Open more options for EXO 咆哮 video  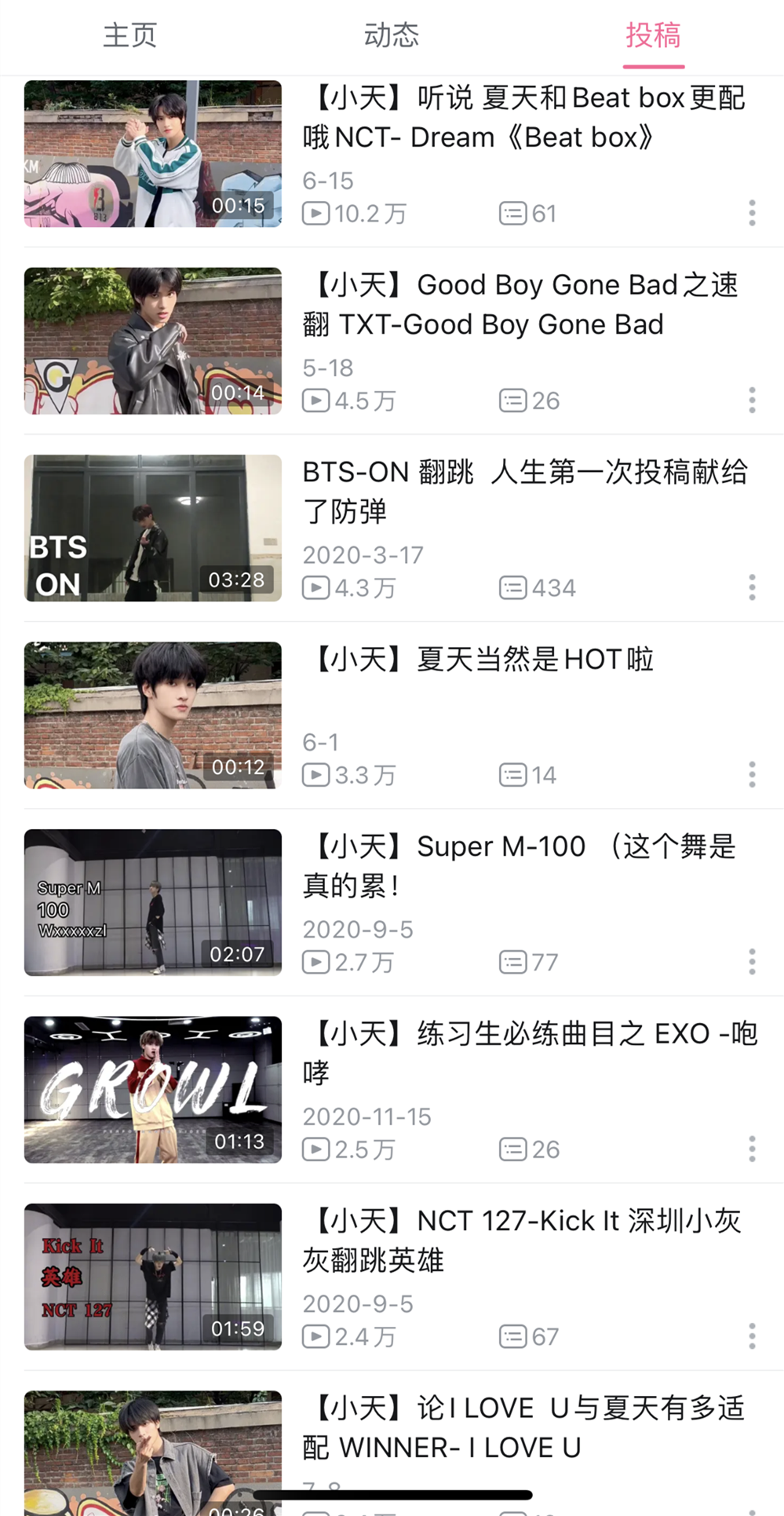click(x=752, y=1149)
